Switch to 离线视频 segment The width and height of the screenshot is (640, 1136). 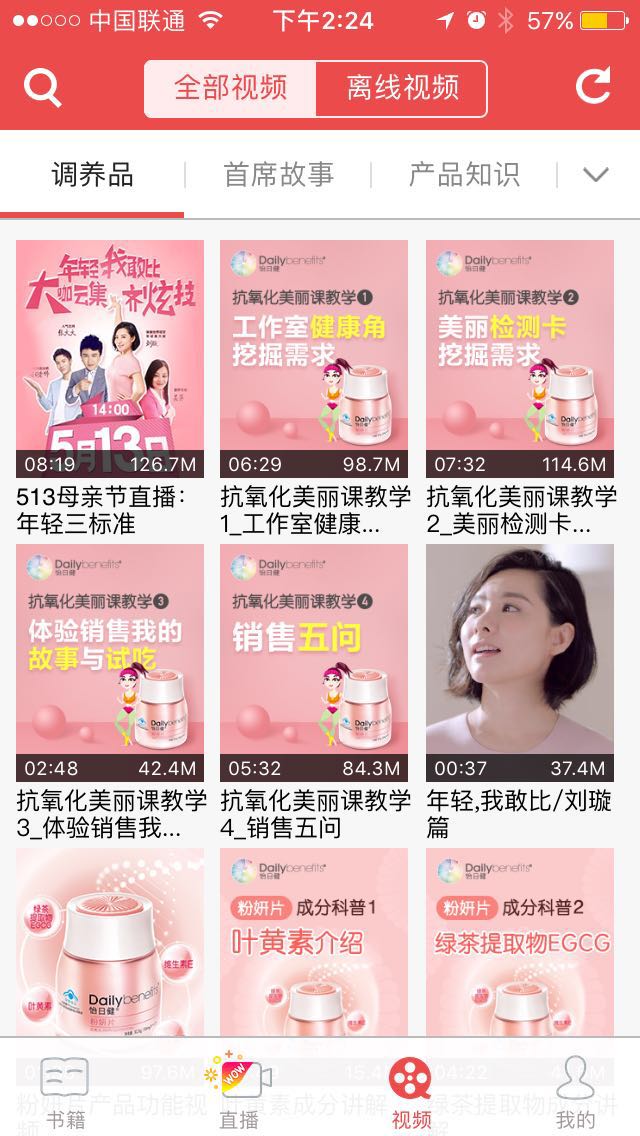(402, 88)
